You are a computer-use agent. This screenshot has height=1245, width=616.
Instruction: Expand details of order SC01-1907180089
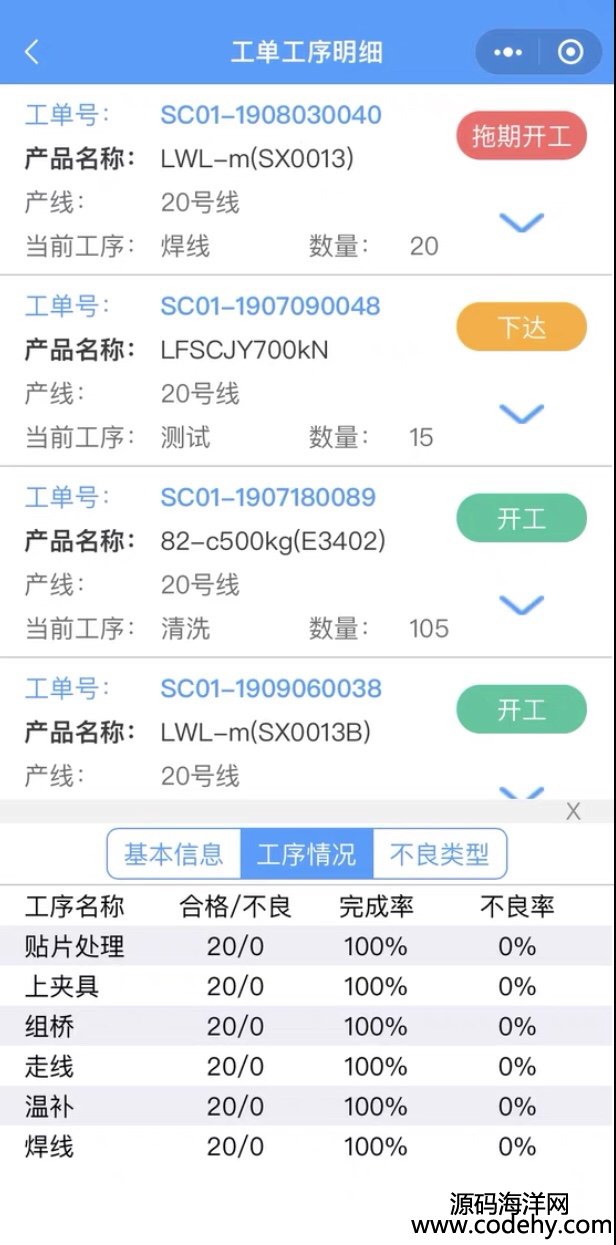pyautogui.click(x=521, y=604)
